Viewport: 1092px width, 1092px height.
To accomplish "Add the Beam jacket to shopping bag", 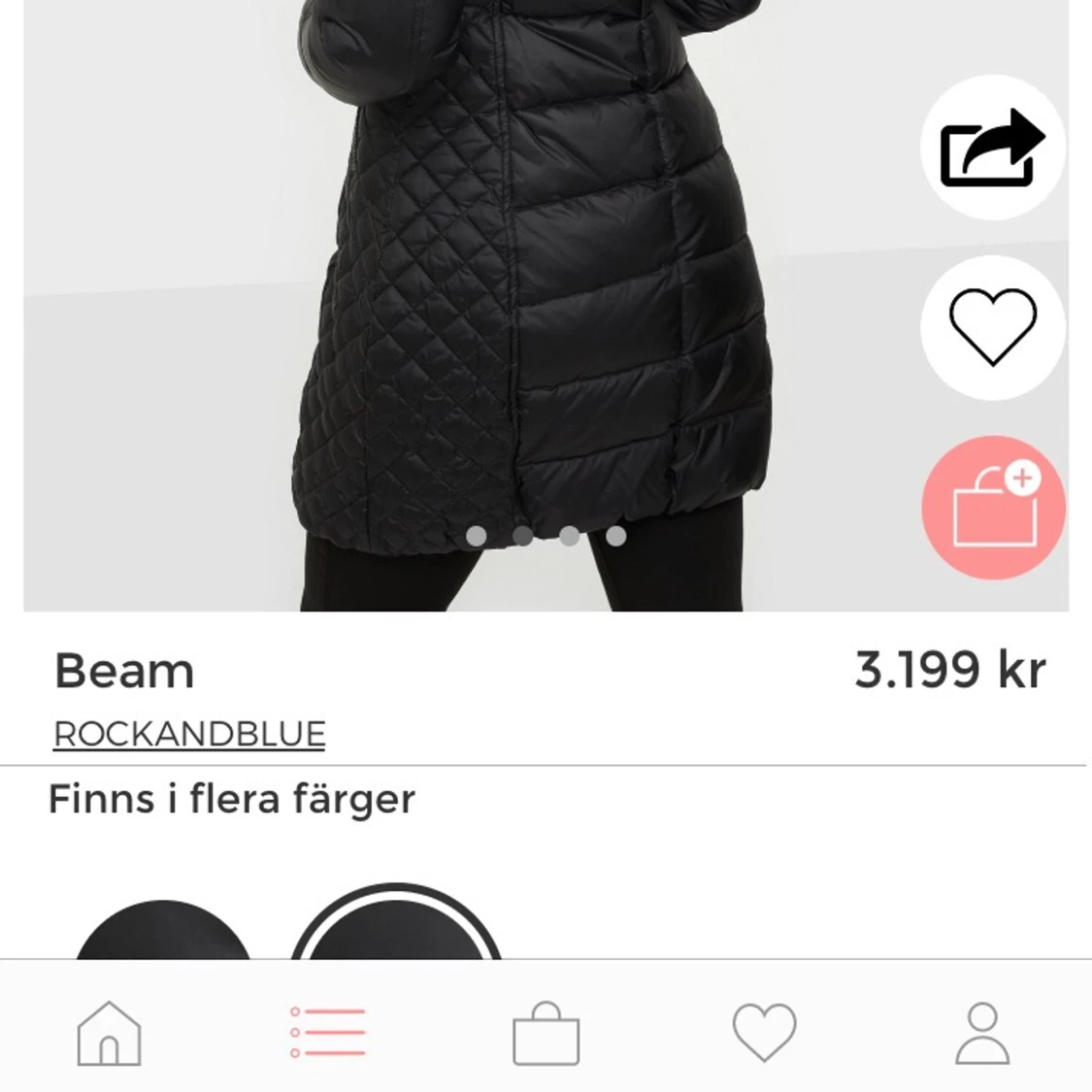I will click(992, 508).
